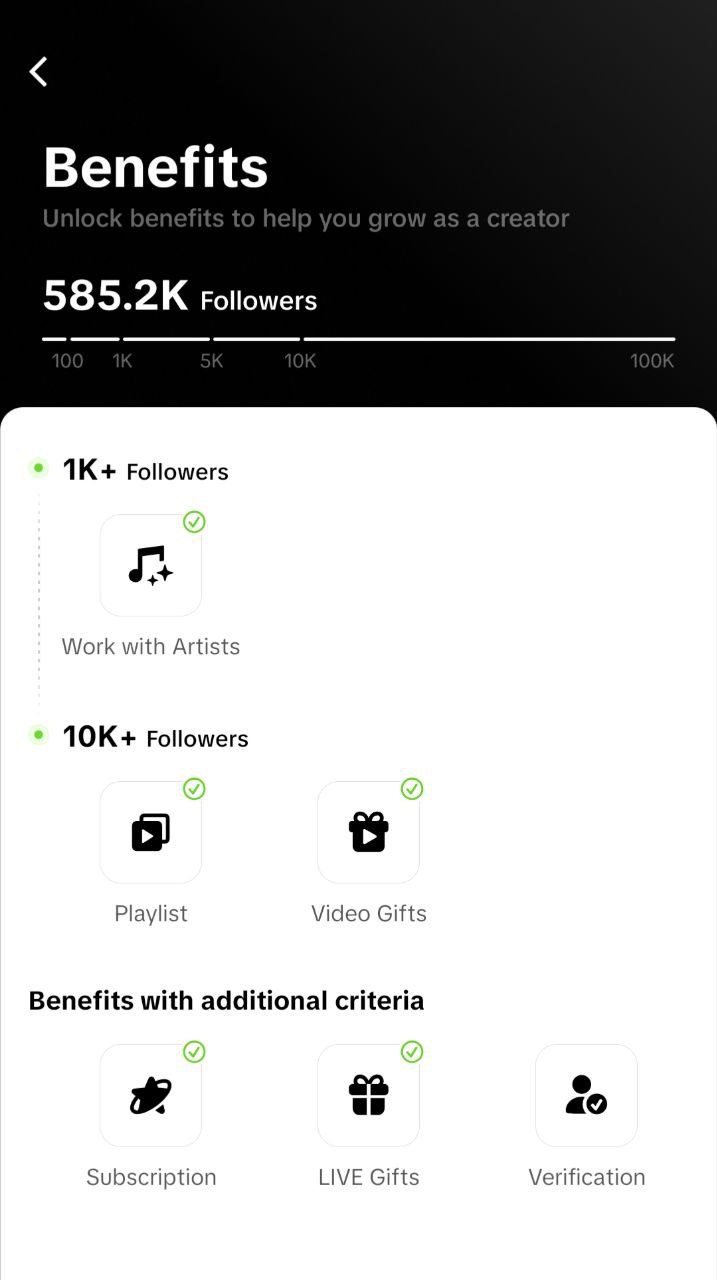
Task: Select the Video Gifts benefit
Action: tap(368, 832)
